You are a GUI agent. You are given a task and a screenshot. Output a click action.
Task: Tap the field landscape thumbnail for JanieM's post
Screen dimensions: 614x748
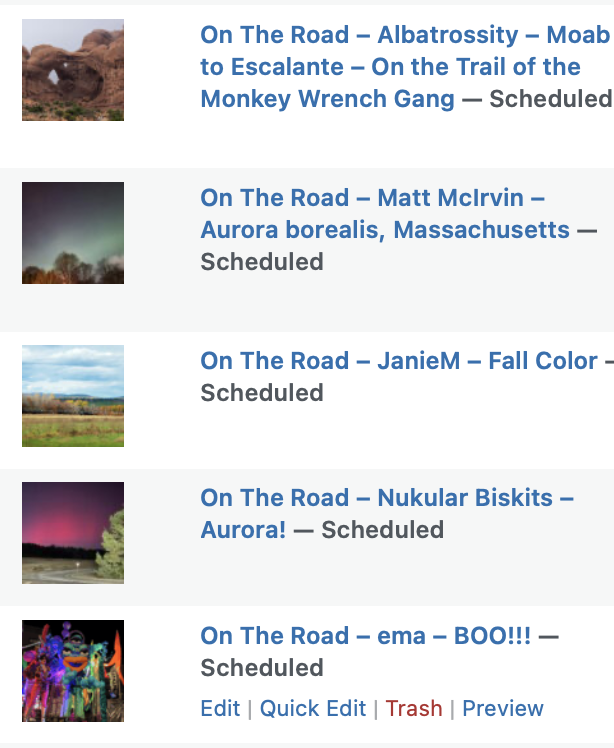coord(73,396)
